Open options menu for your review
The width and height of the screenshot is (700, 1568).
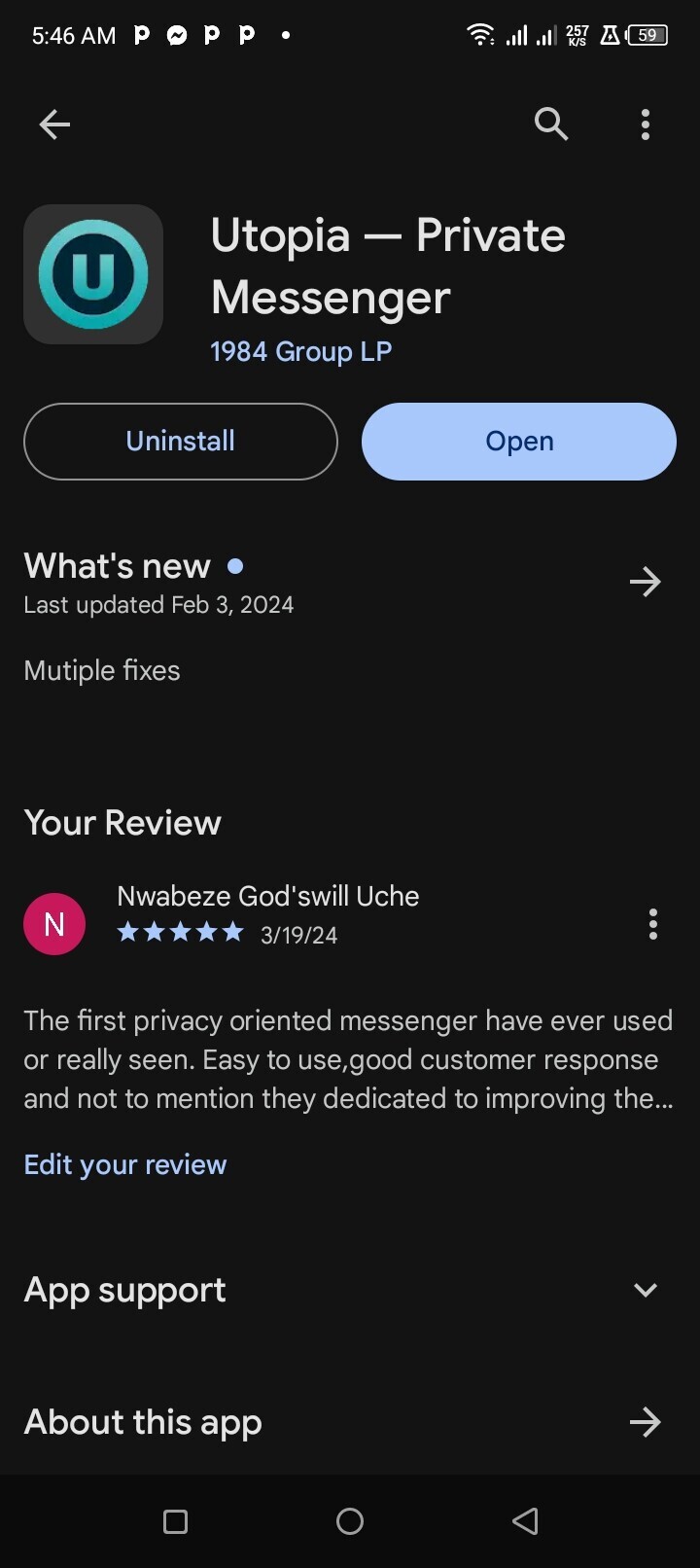652,924
